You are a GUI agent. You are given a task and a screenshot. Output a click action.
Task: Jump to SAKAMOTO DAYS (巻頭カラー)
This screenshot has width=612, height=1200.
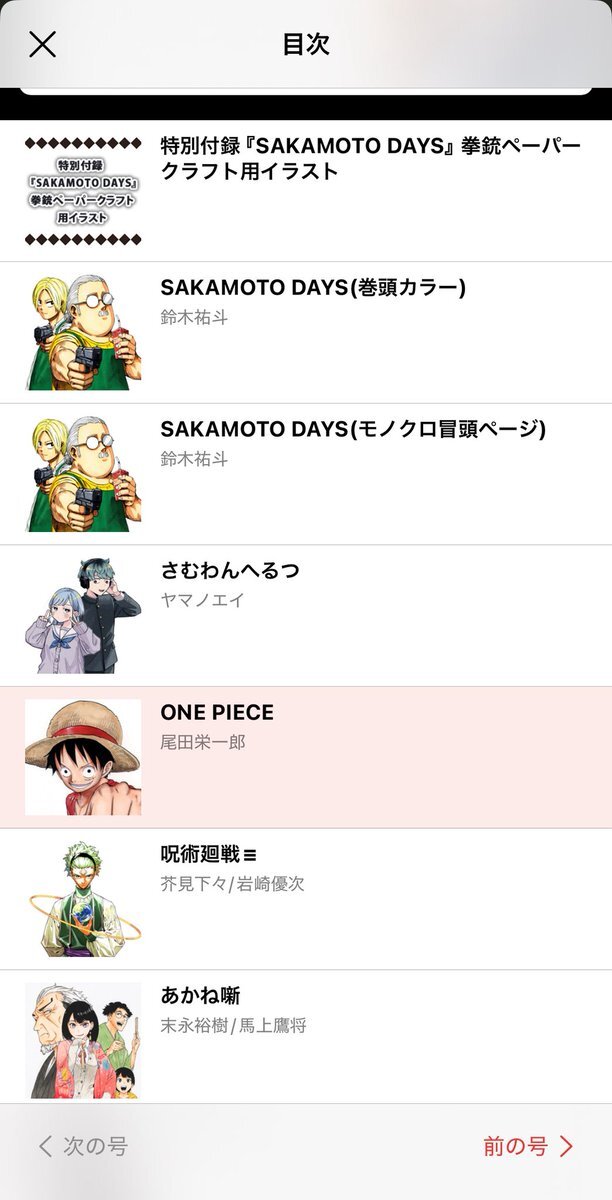coord(306,333)
